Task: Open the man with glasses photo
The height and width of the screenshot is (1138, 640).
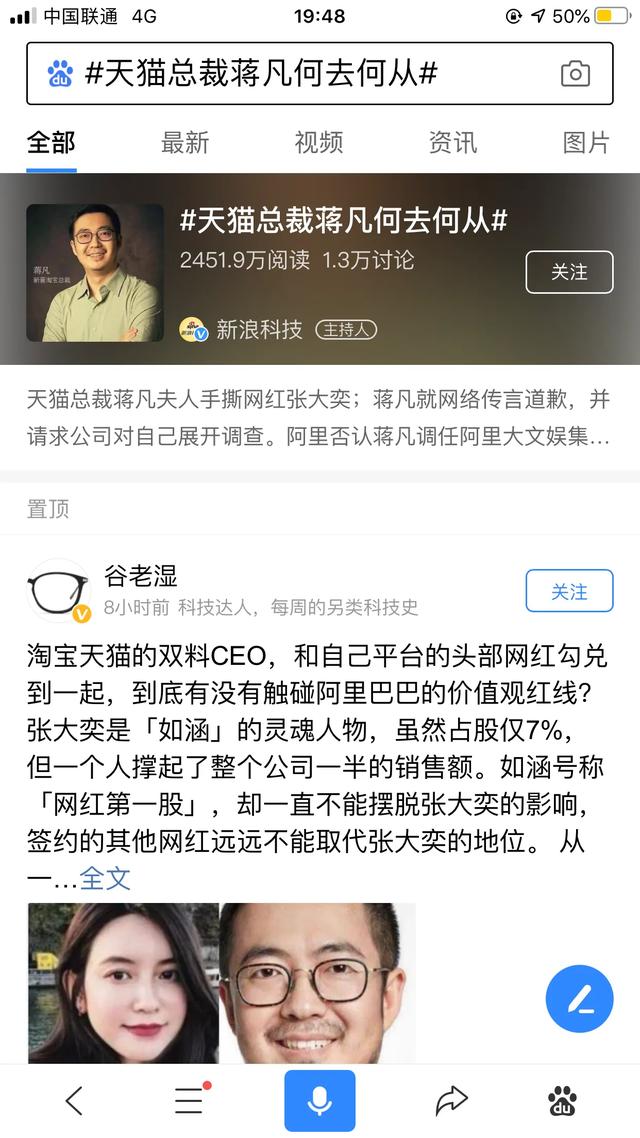Action: click(x=318, y=983)
